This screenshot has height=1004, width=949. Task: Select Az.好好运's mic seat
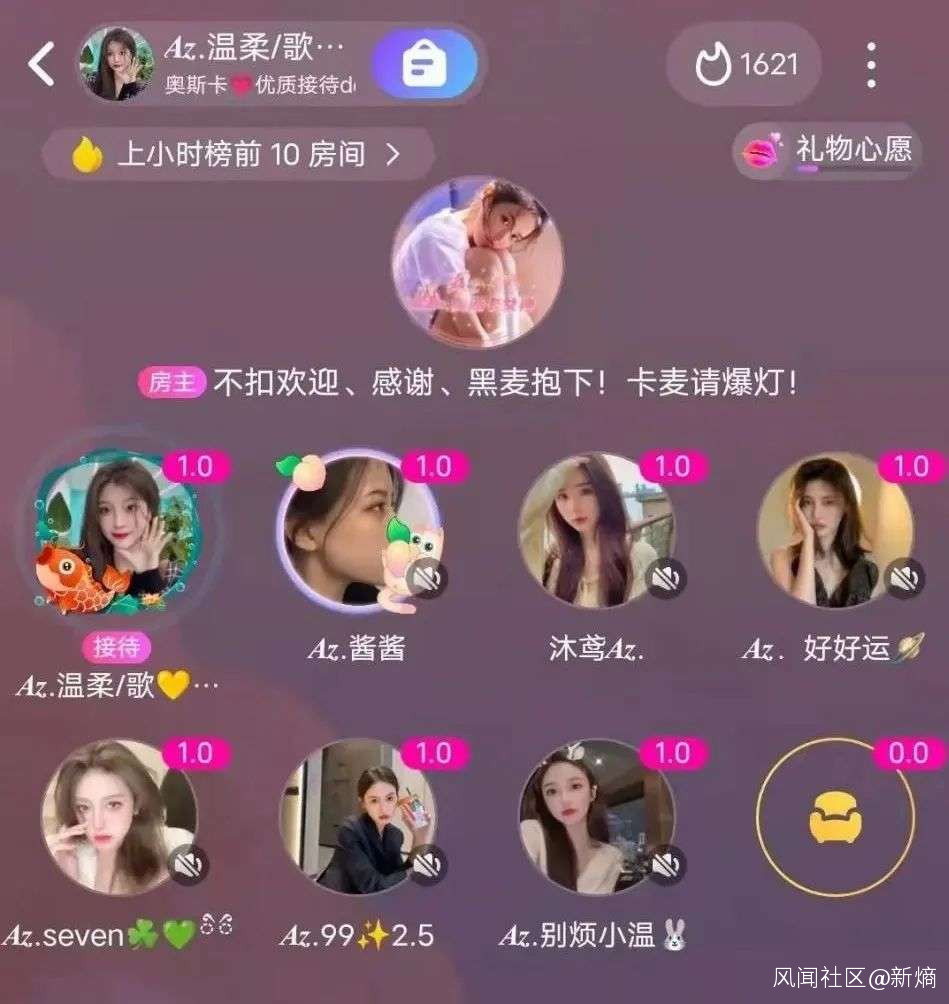pyautogui.click(x=835, y=531)
